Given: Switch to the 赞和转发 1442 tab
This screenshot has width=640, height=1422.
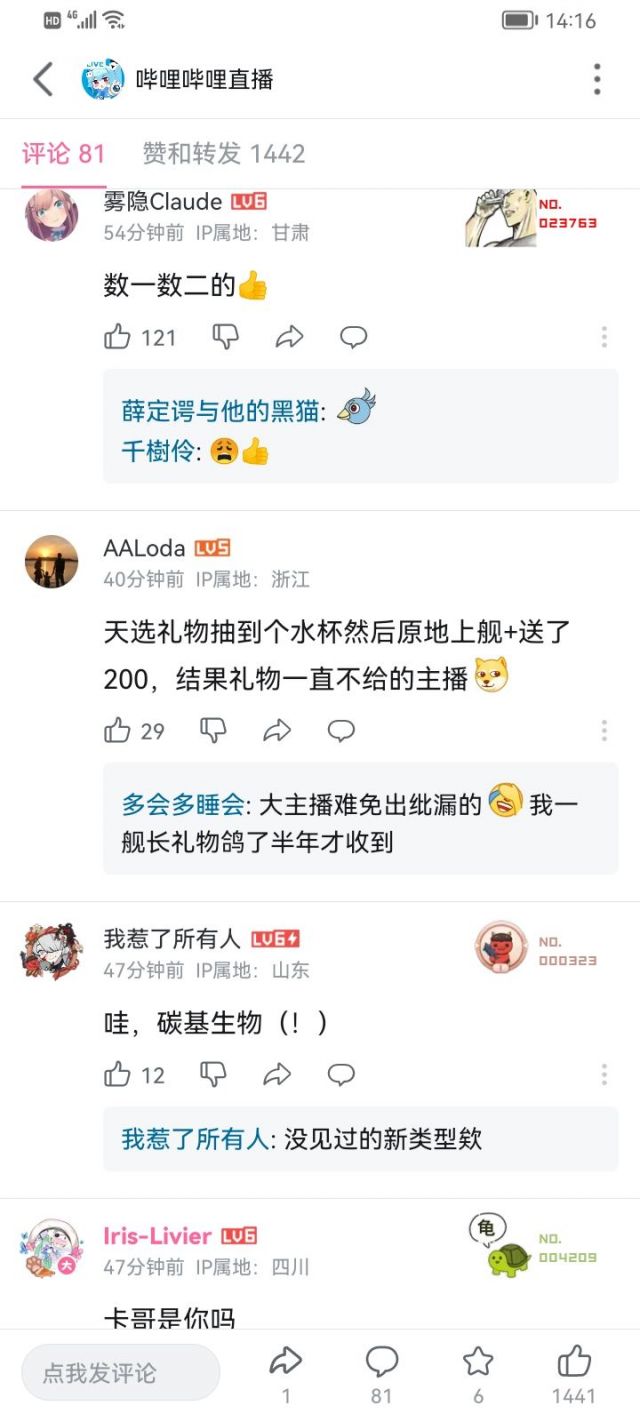Looking at the screenshot, I should coord(223,153).
